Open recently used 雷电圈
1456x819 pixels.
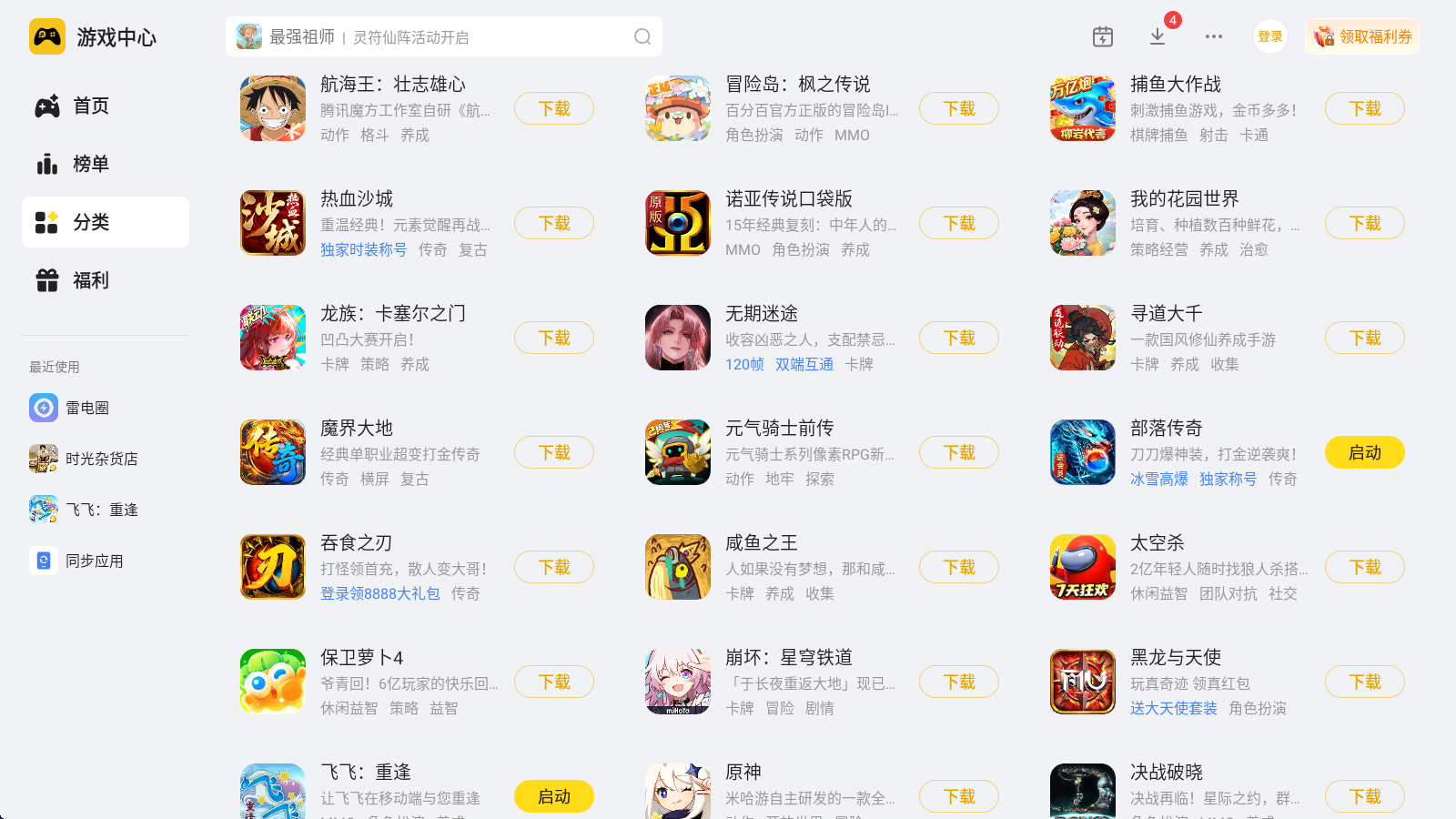point(86,408)
